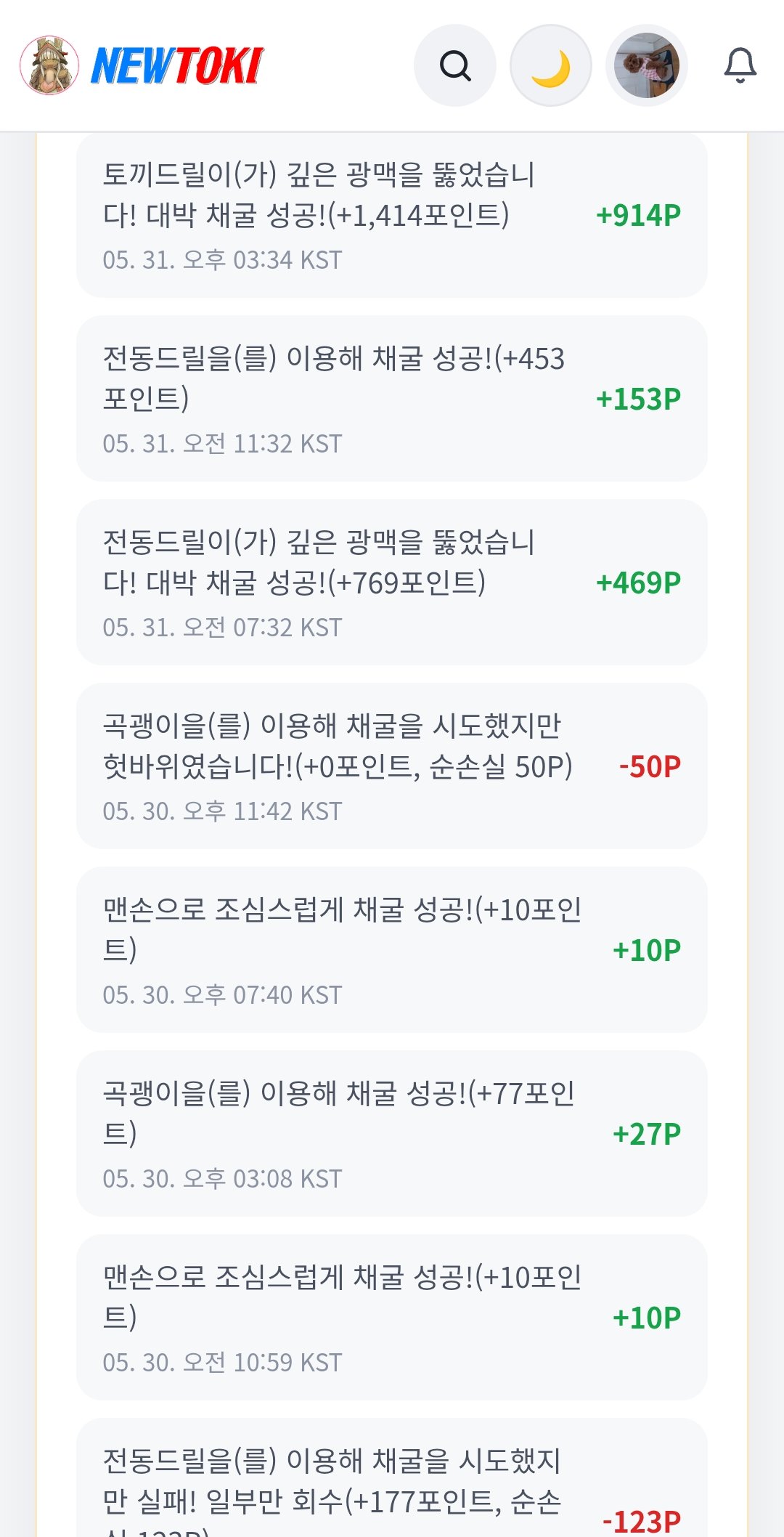Open the search icon in header
The image size is (784, 1537).
[x=455, y=65]
